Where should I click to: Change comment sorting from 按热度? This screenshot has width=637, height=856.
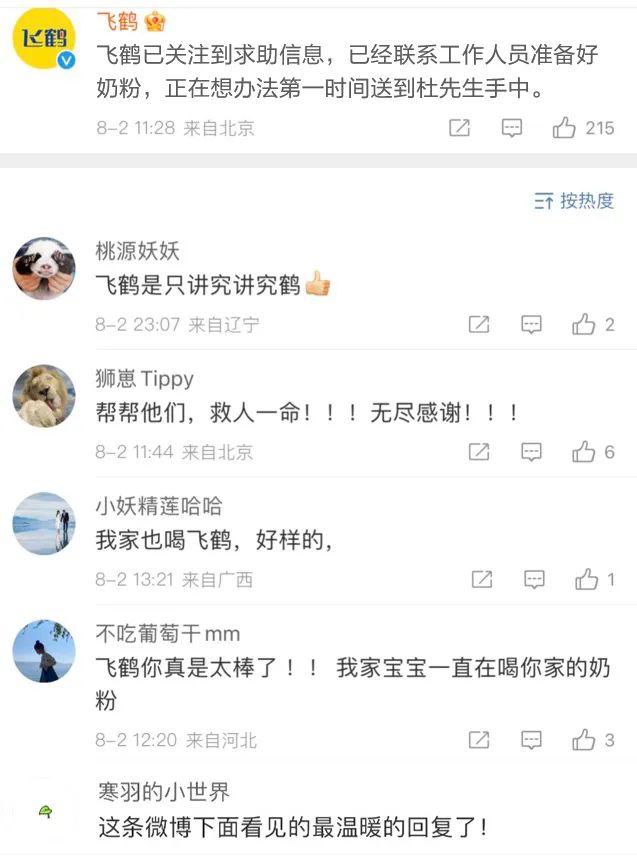[574, 201]
